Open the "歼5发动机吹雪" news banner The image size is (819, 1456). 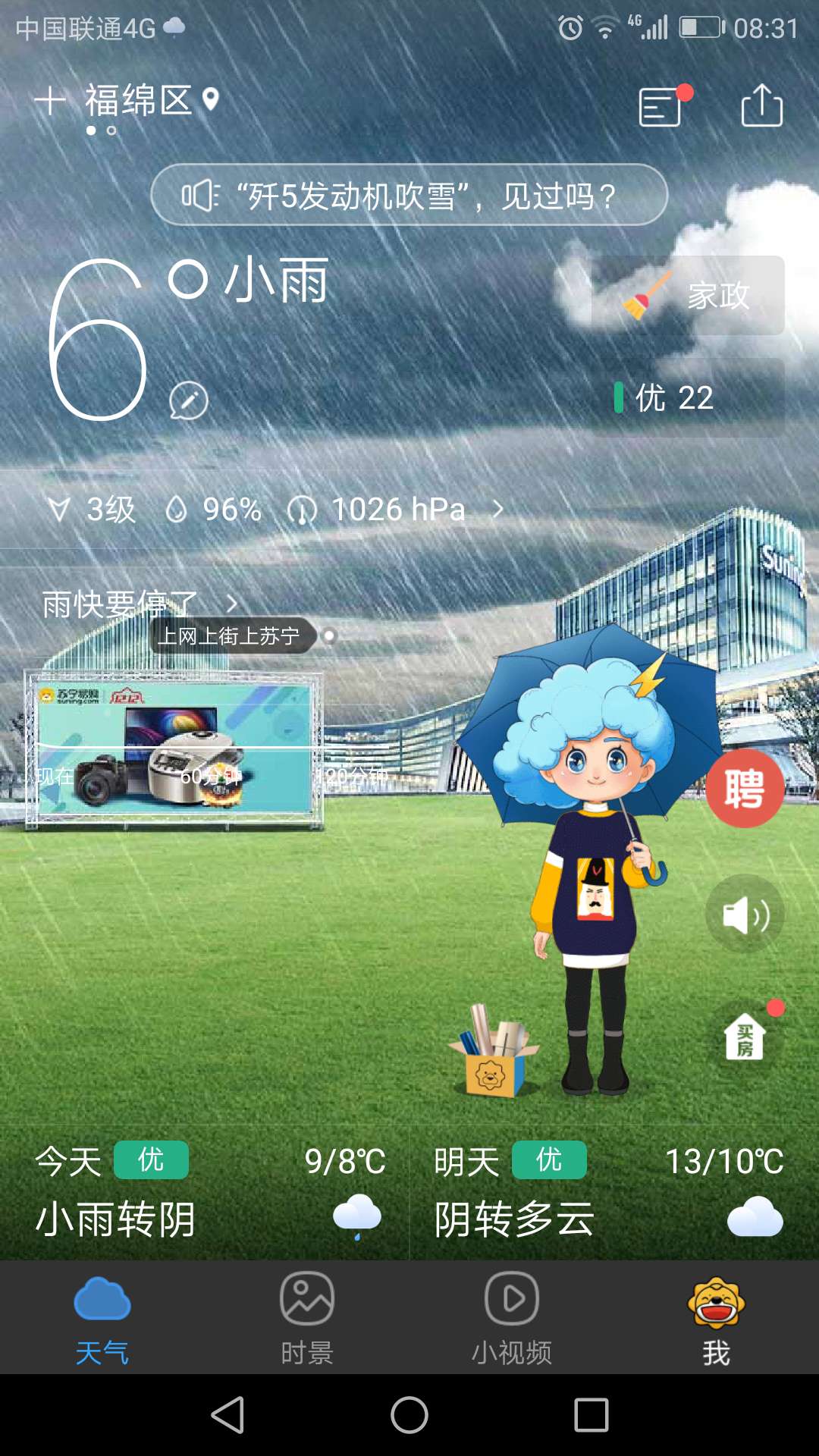409,195
